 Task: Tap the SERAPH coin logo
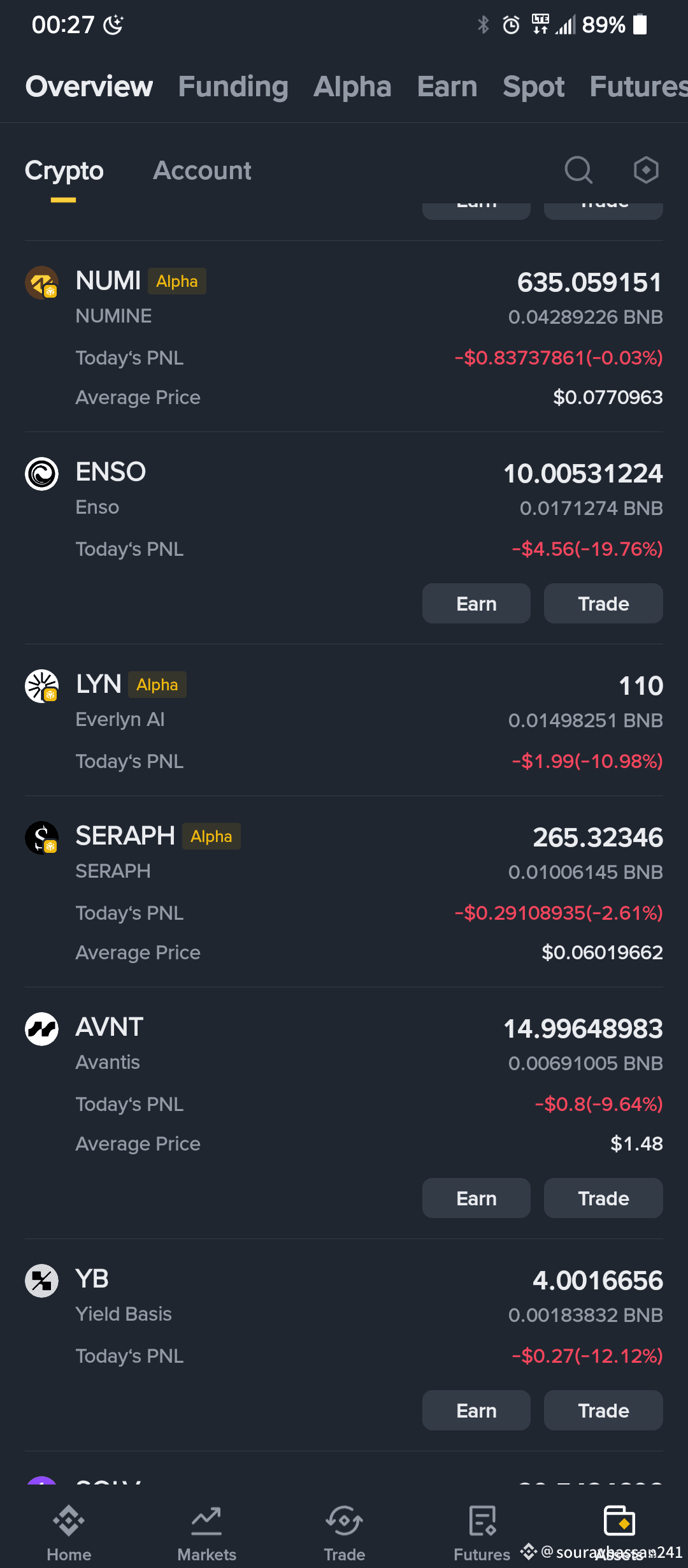[x=41, y=838]
